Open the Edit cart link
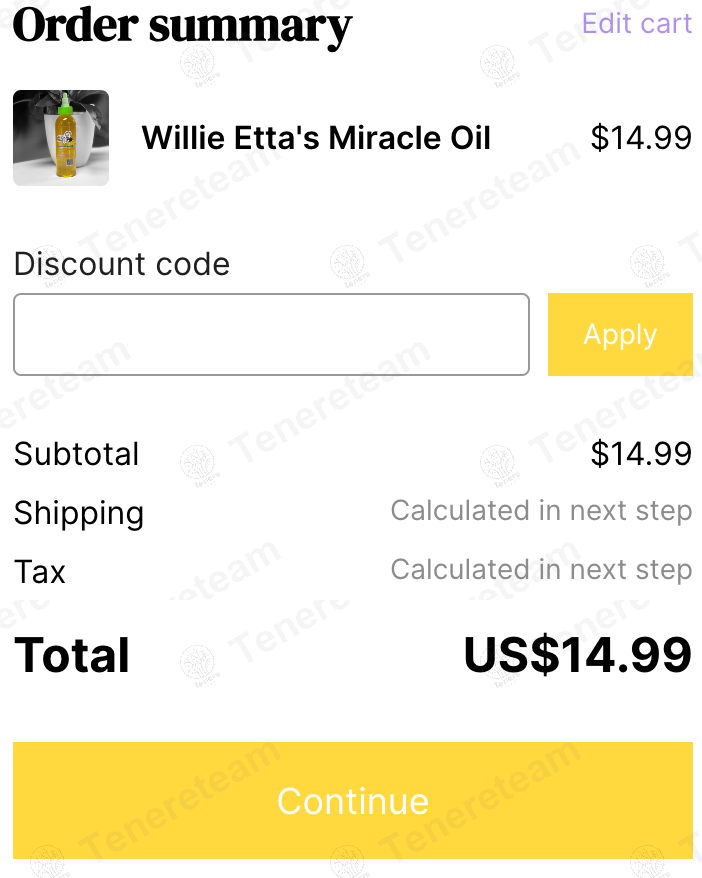Viewport: 702px width, 878px height. click(x=637, y=24)
